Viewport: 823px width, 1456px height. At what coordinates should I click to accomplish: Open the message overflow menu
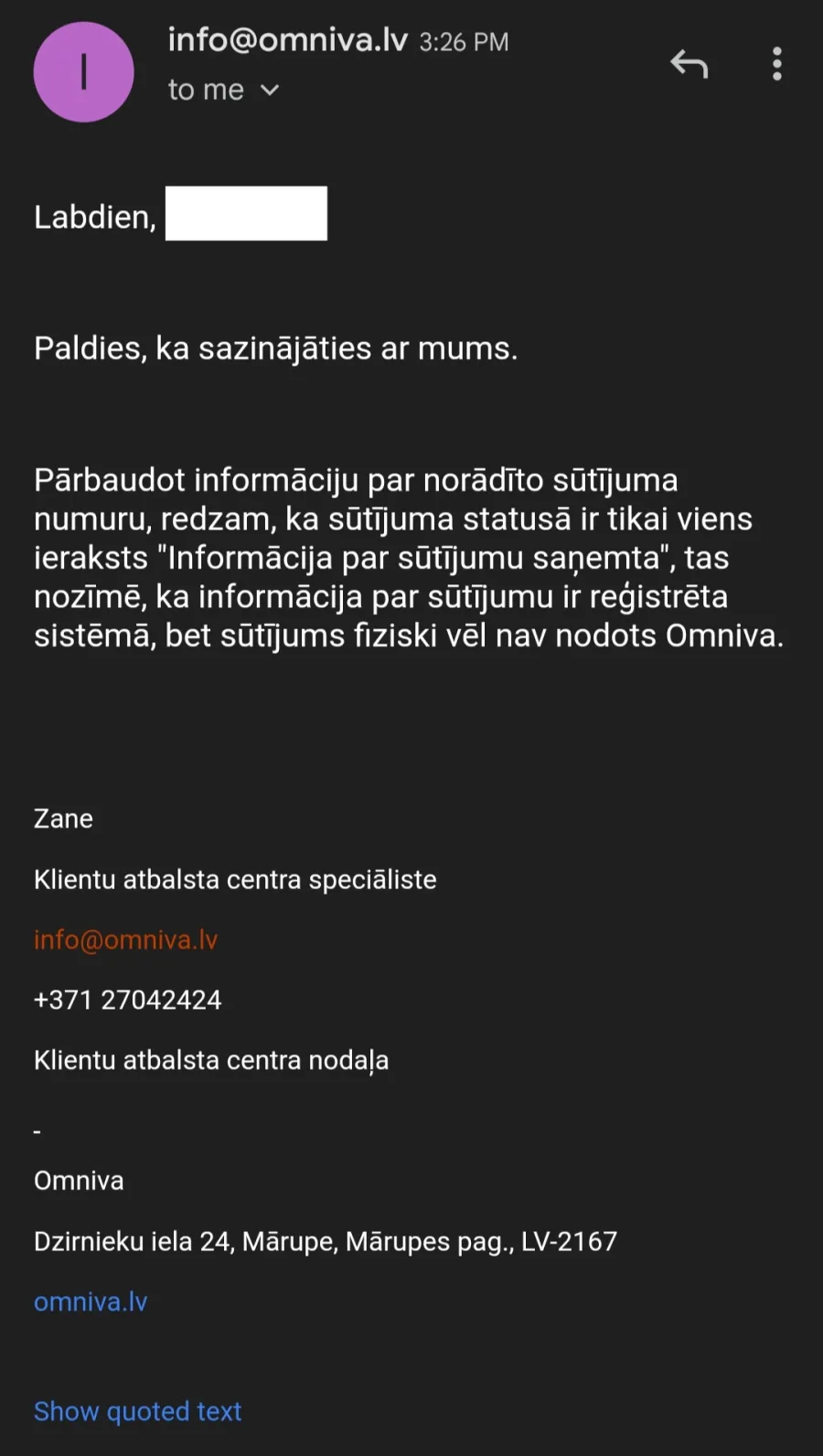tap(776, 64)
